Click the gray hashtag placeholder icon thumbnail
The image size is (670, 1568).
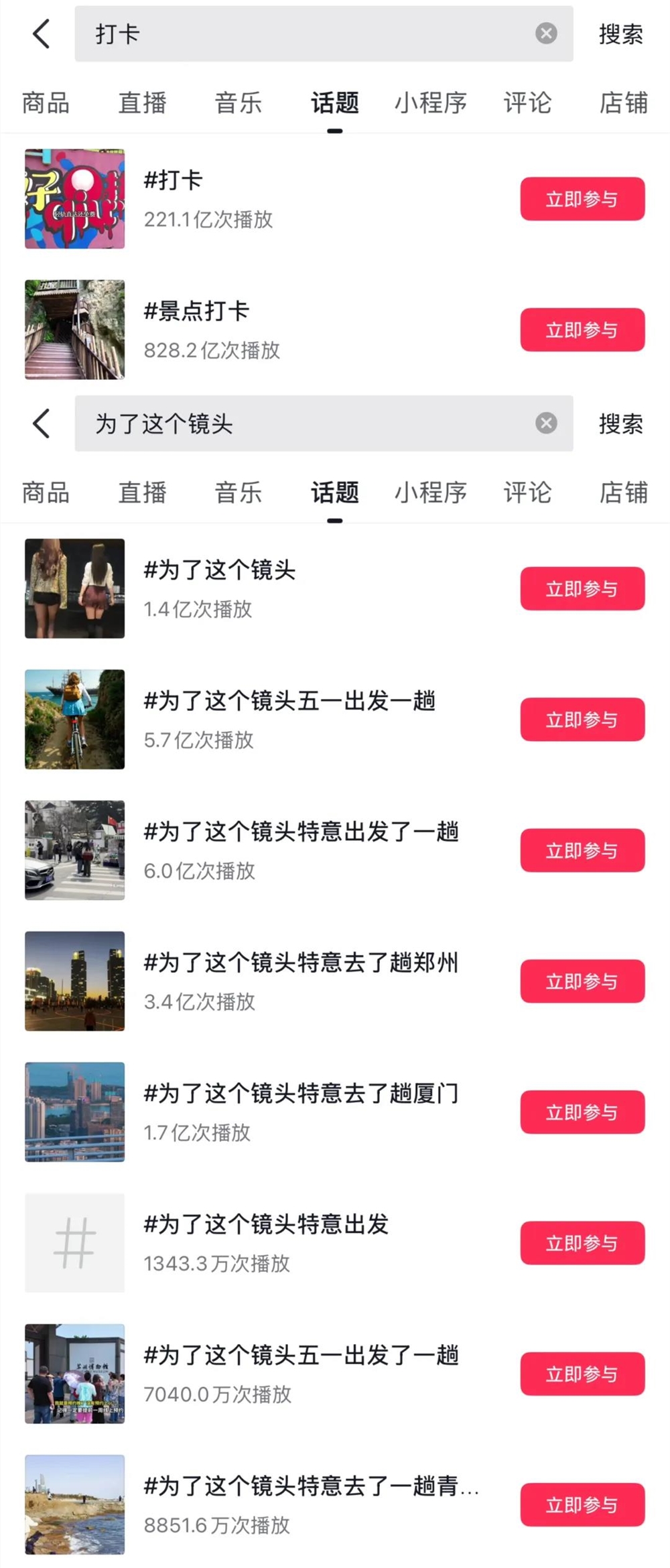click(74, 1243)
